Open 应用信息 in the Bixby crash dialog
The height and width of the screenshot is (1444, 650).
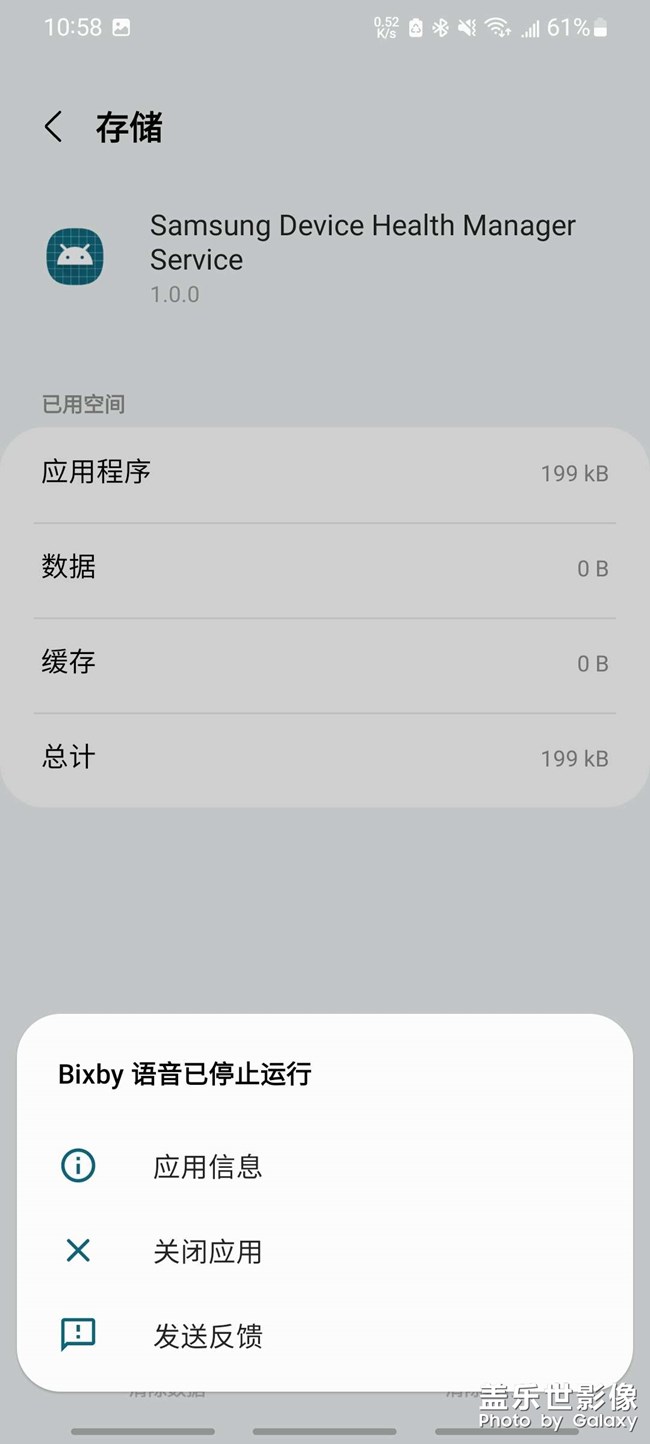tap(325, 1166)
